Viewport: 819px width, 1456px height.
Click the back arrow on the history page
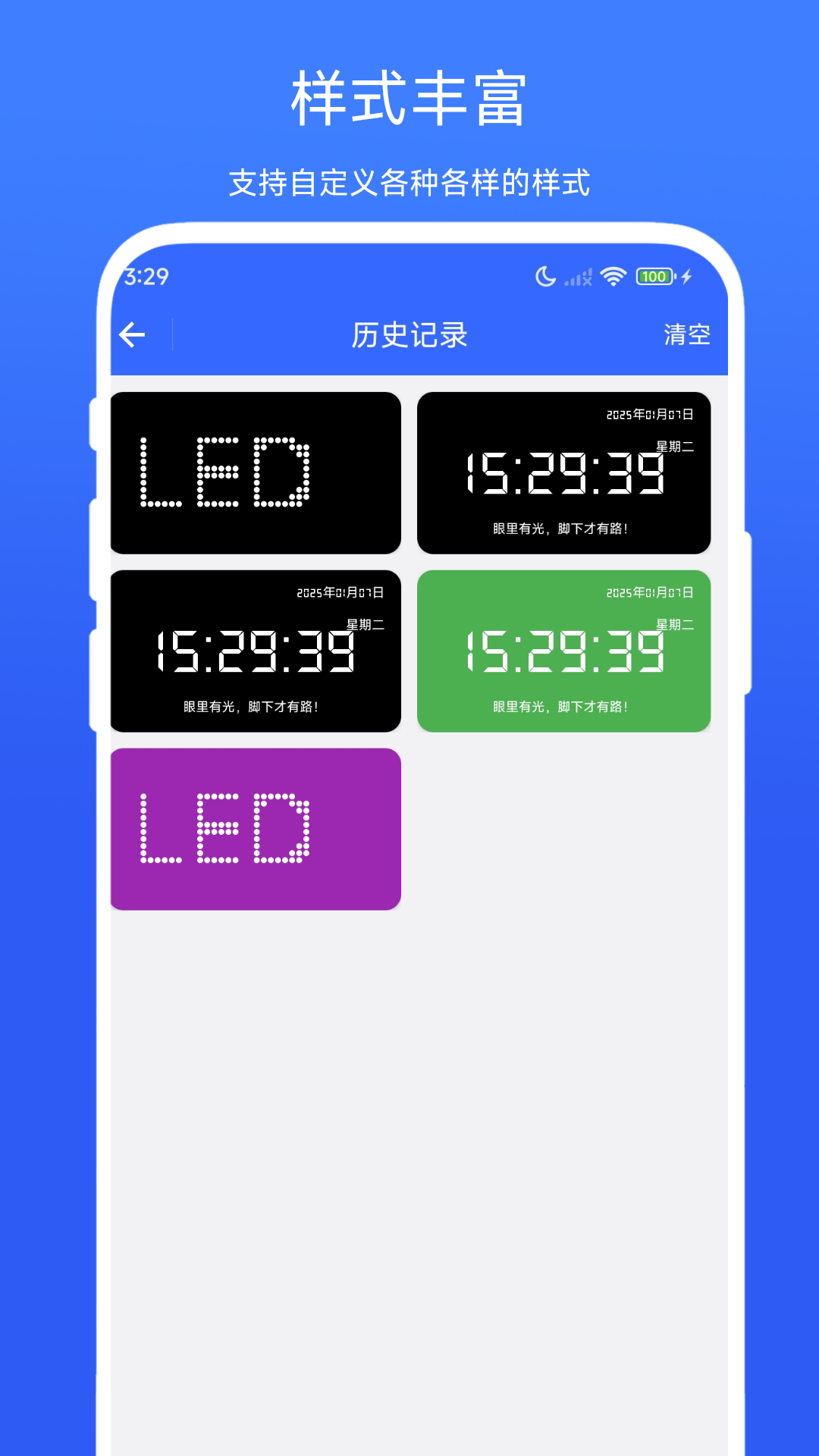point(133,334)
